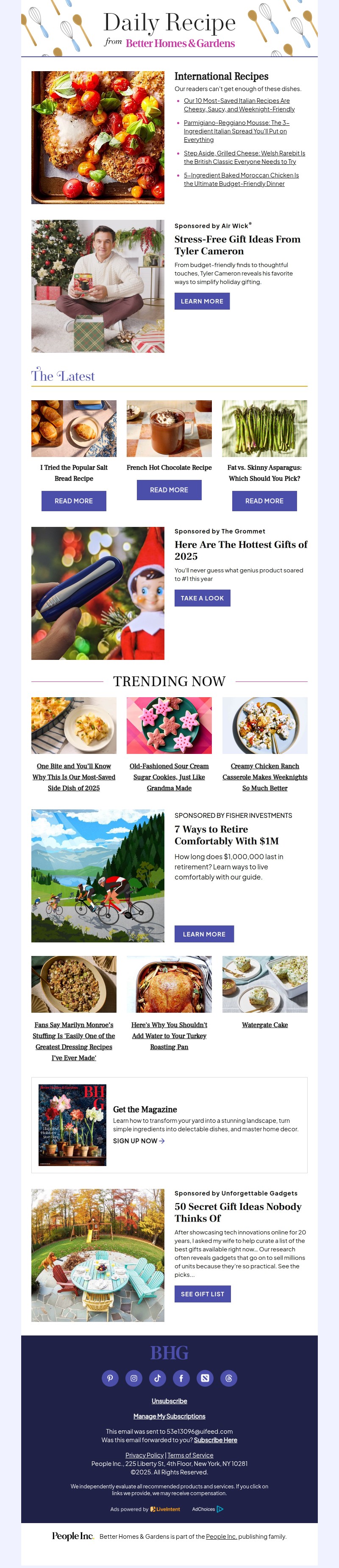This screenshot has width=339, height=1568.
Task: Open the Watergate Cake link
Action: [x=265, y=1025]
